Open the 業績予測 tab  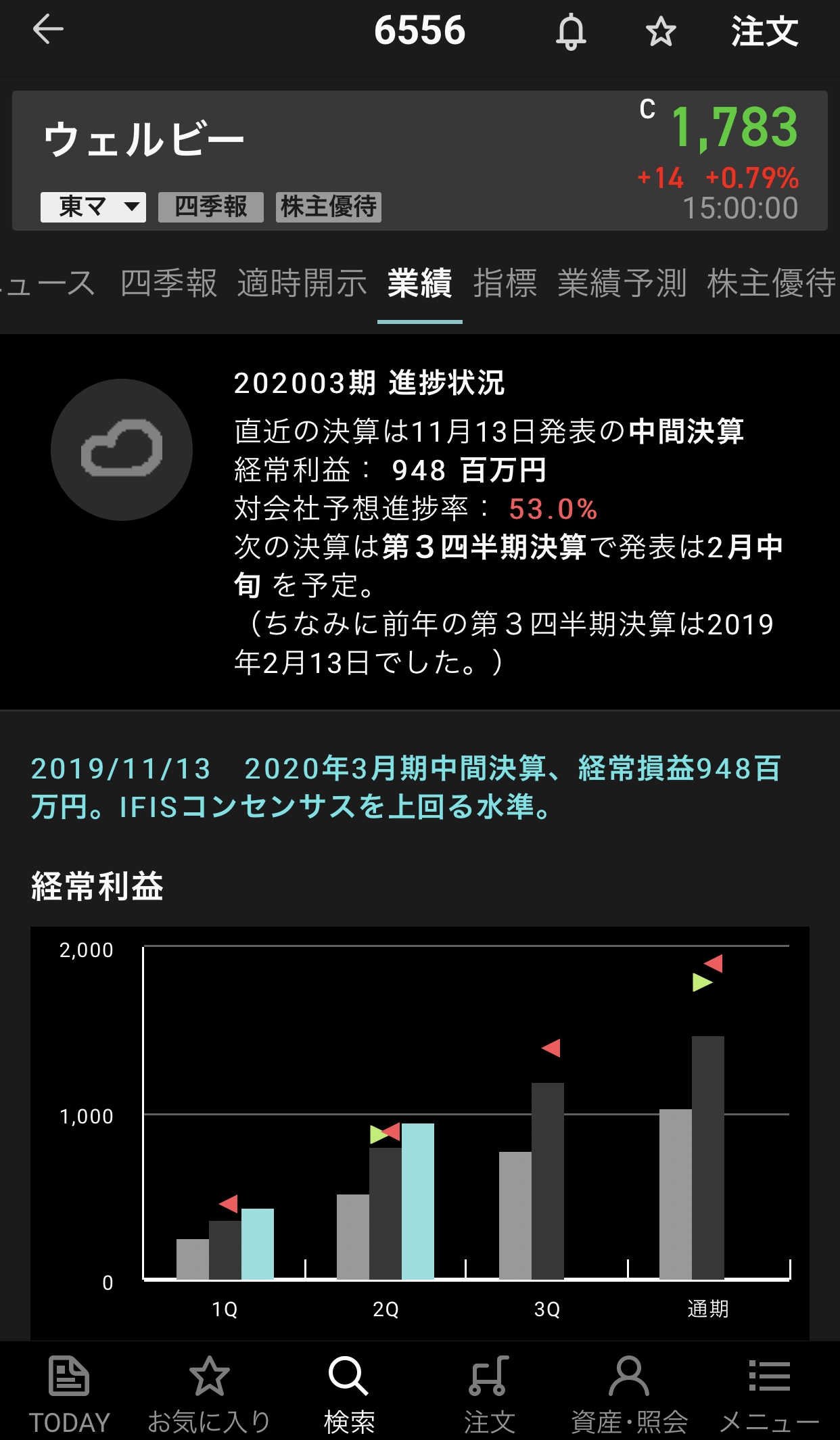point(622,283)
